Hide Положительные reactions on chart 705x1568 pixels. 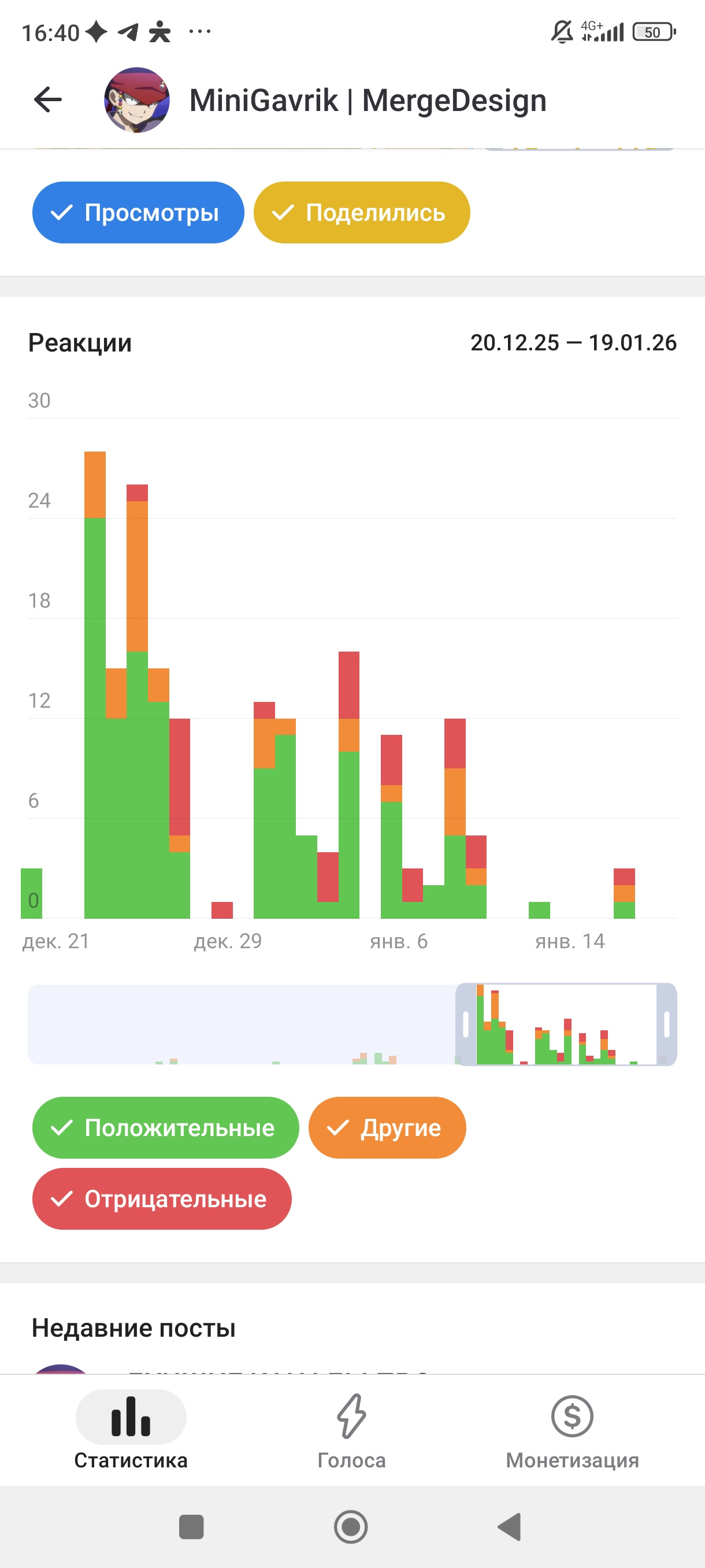click(x=165, y=1127)
